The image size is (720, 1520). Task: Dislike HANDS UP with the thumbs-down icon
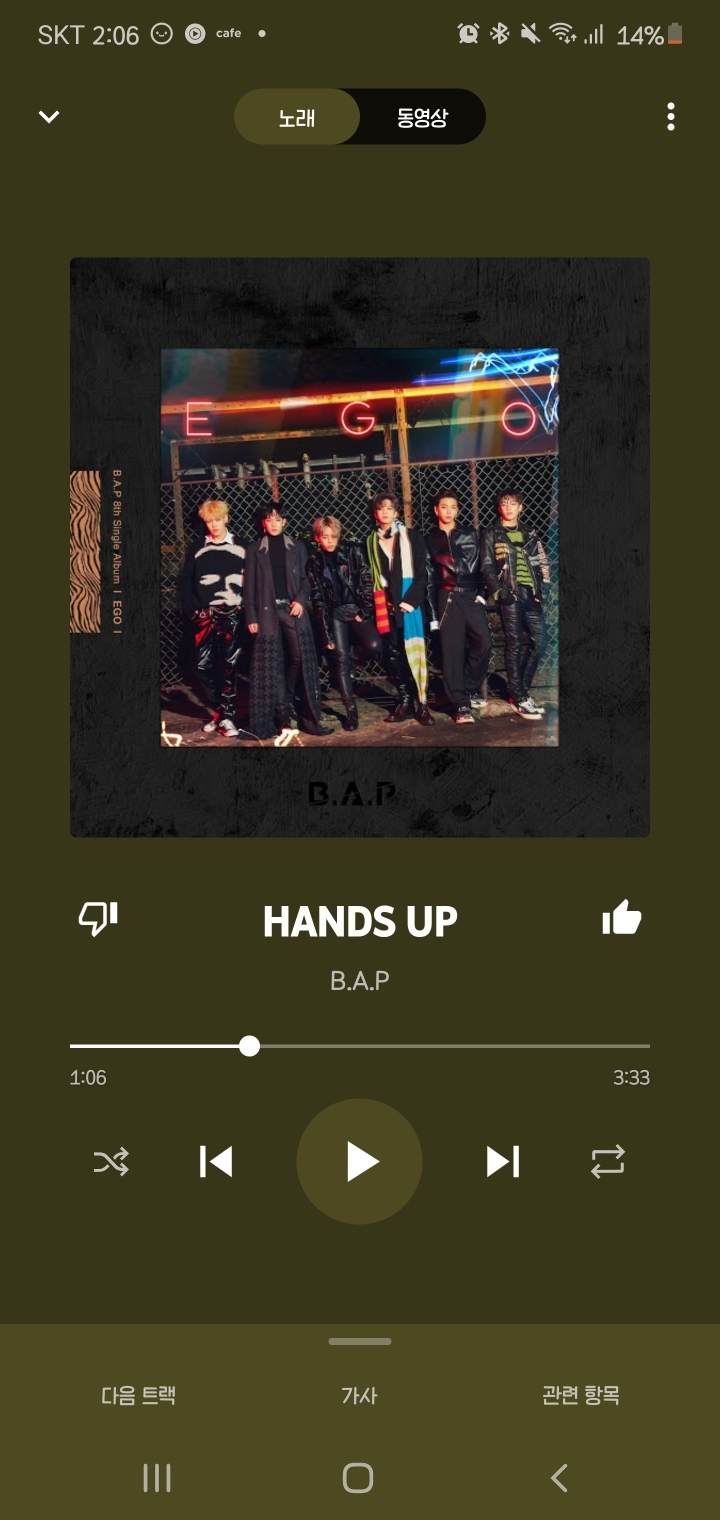[99, 918]
